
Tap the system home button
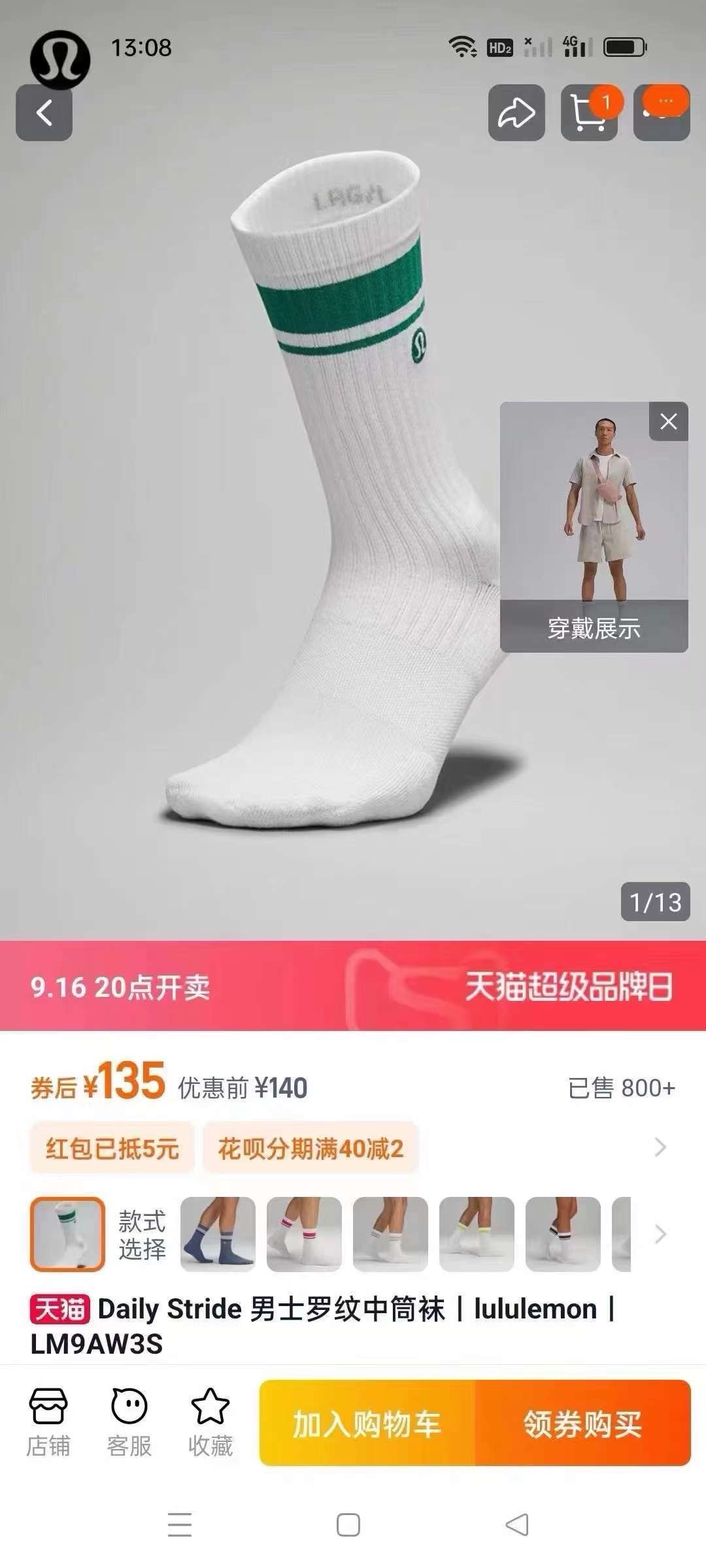tap(348, 1525)
